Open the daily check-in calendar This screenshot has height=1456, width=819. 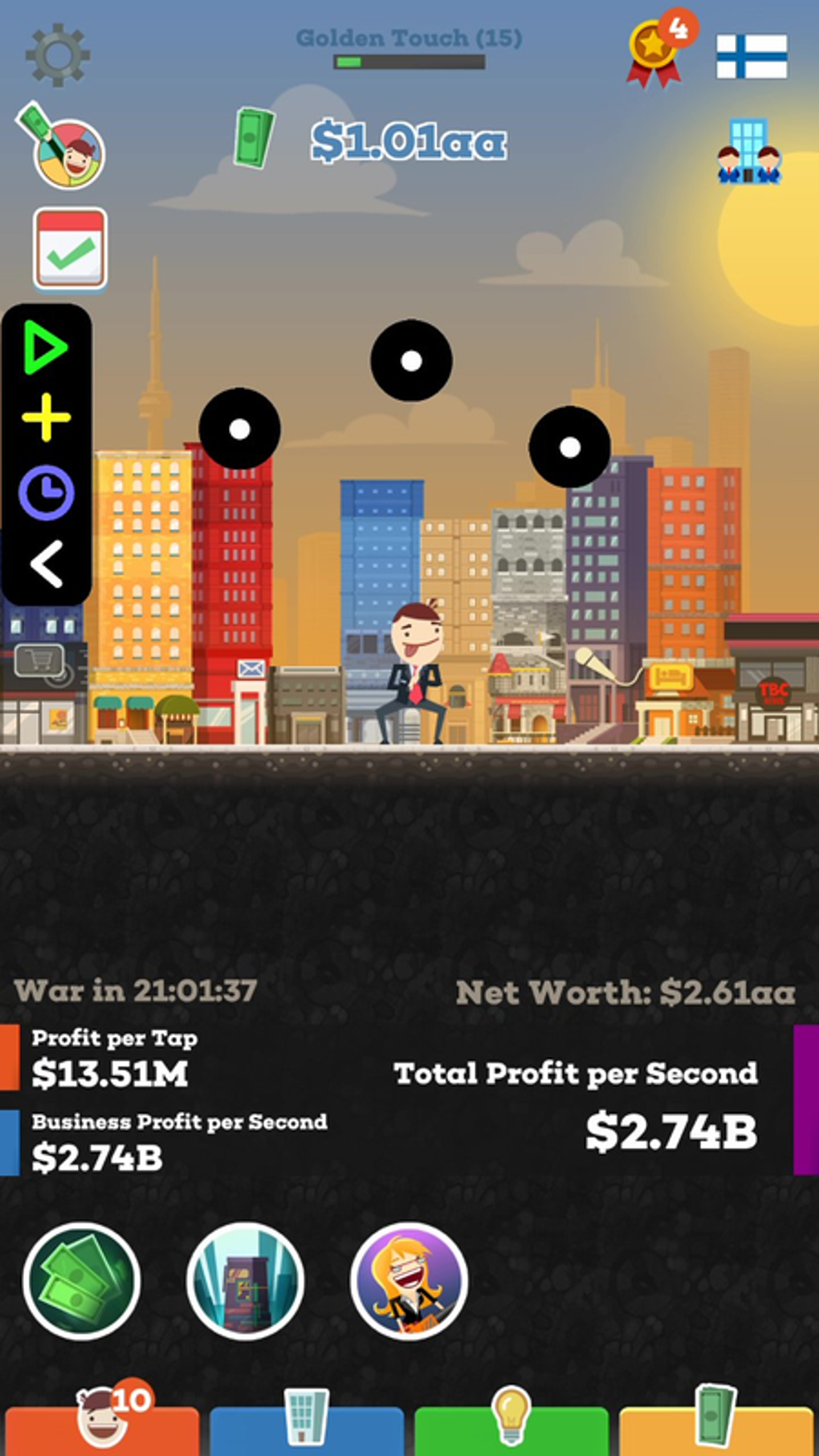[70, 249]
